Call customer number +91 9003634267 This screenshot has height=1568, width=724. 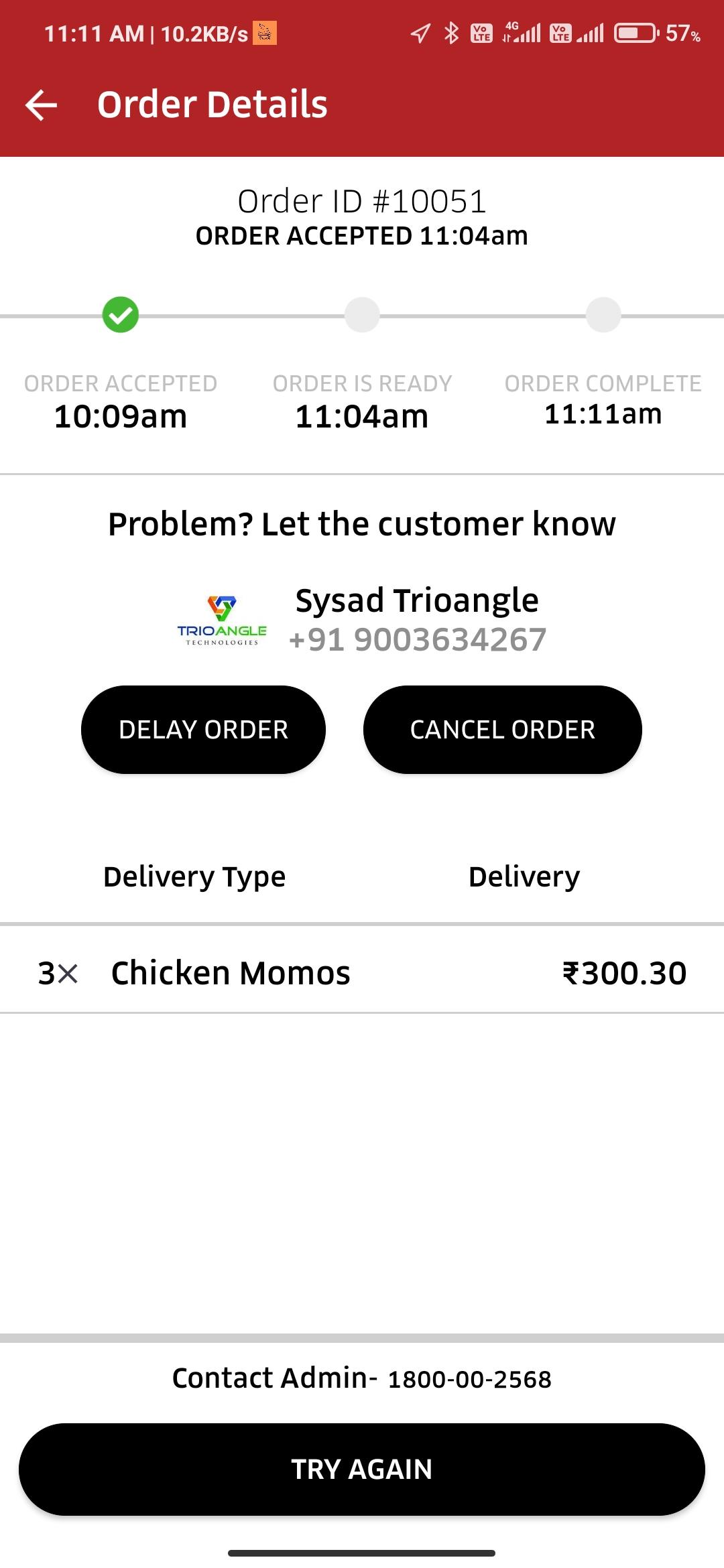(418, 639)
